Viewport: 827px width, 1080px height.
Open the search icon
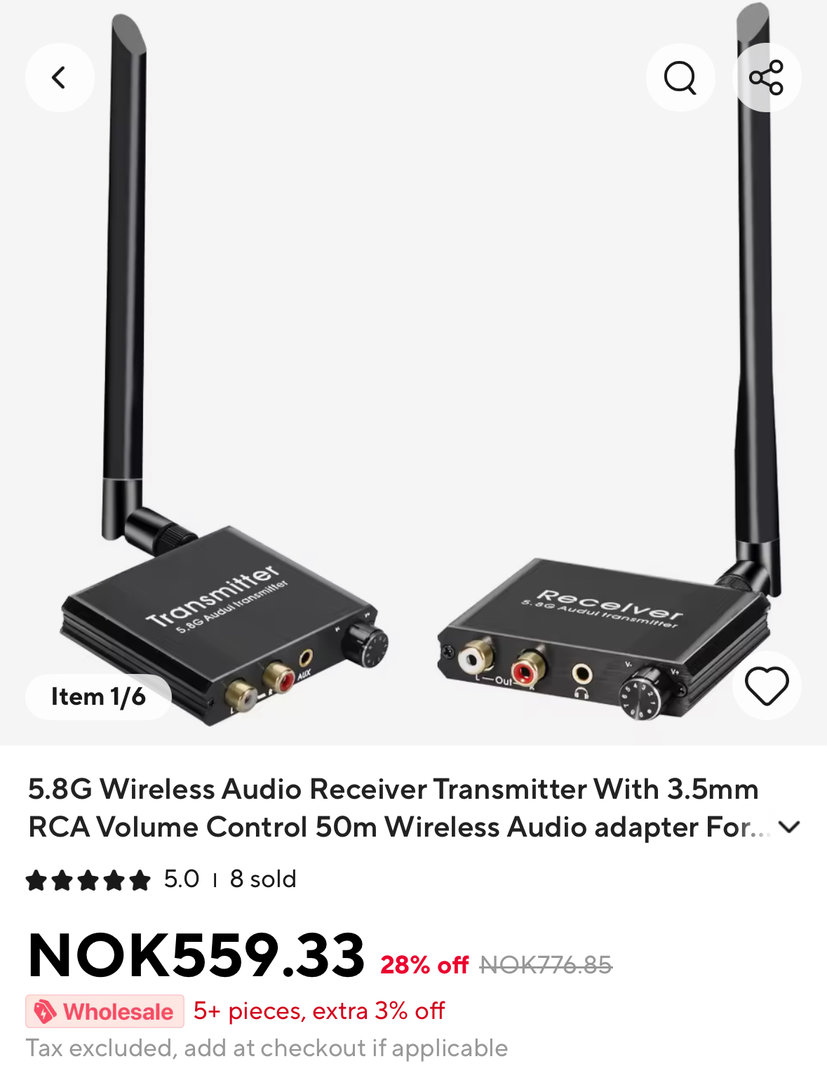coord(680,77)
